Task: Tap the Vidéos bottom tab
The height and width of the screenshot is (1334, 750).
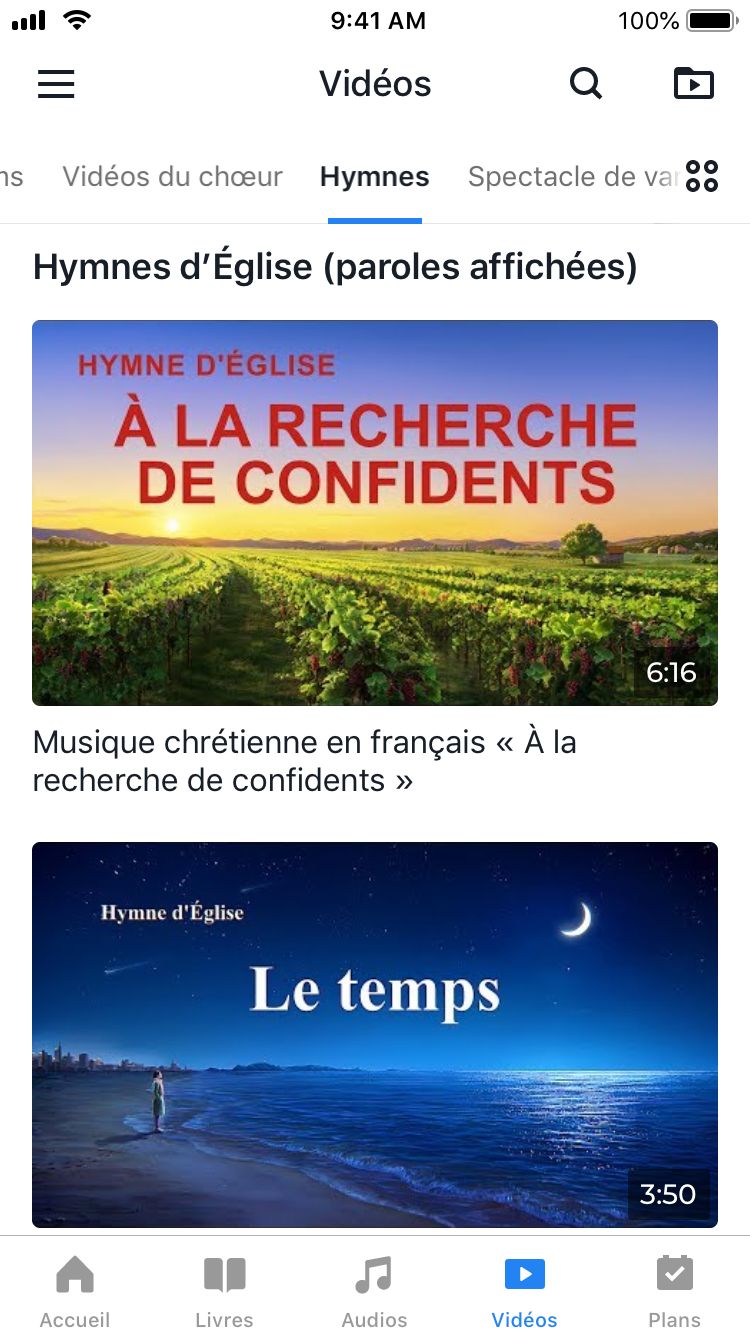Action: [525, 1290]
